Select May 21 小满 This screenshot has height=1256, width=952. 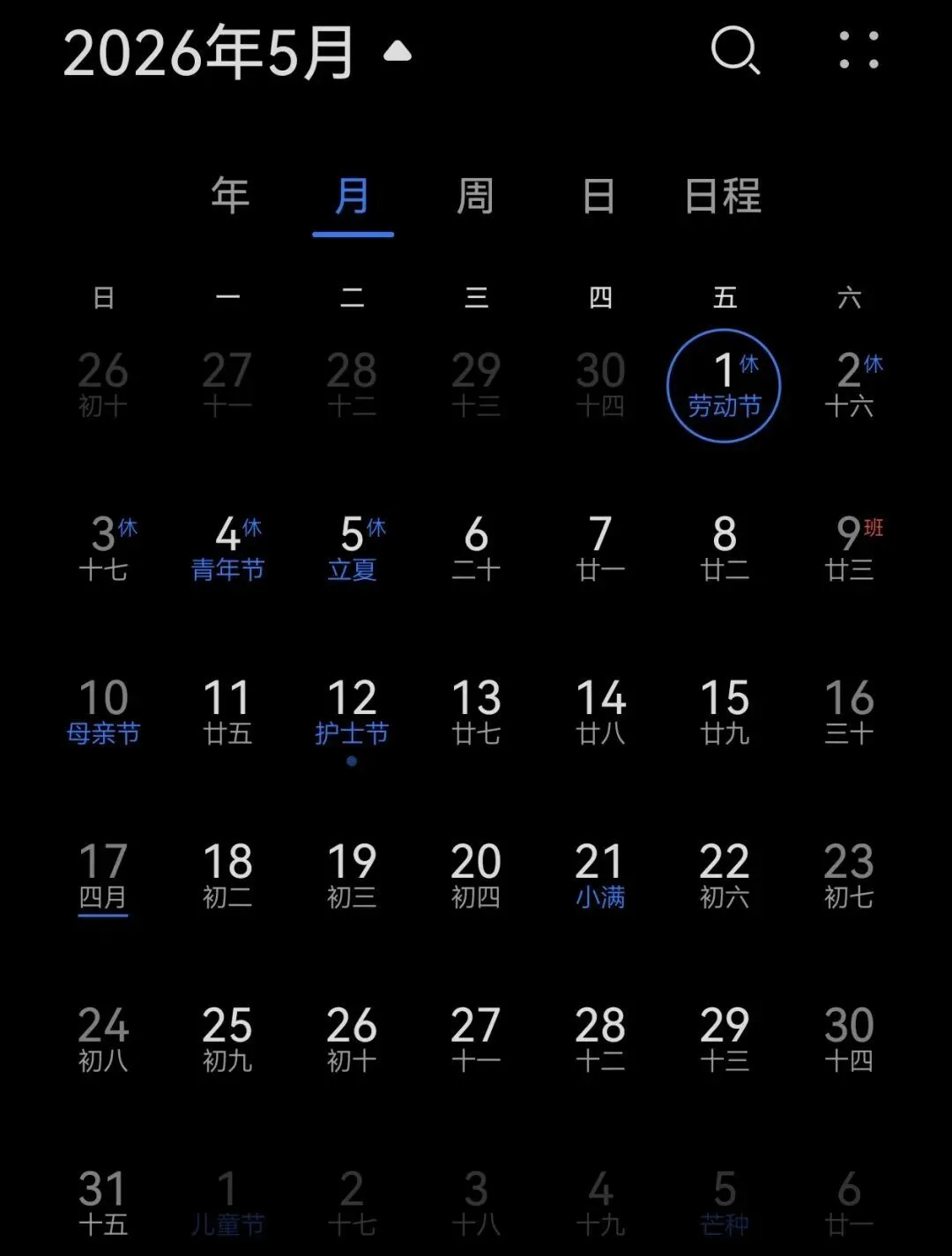[600, 876]
